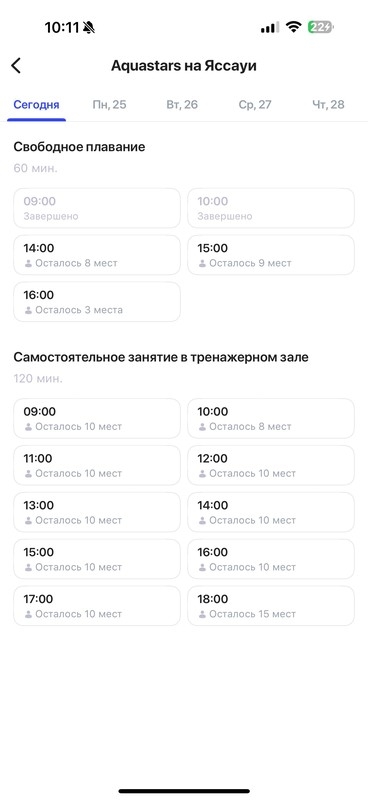Book the 18:00 gym slot with 15 spots
The image size is (368, 800).
point(271,606)
